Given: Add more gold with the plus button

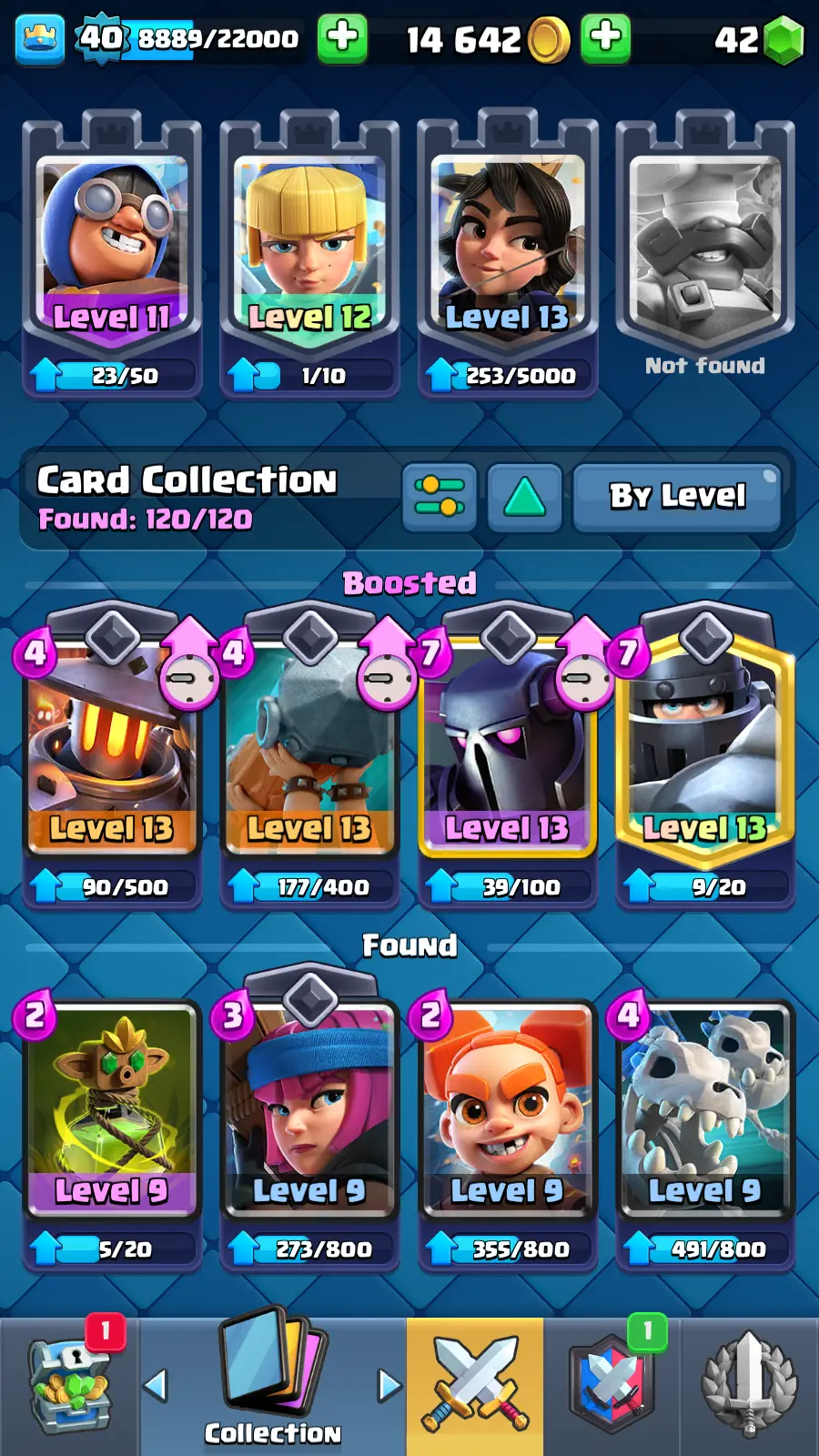Looking at the screenshot, I should (605, 38).
